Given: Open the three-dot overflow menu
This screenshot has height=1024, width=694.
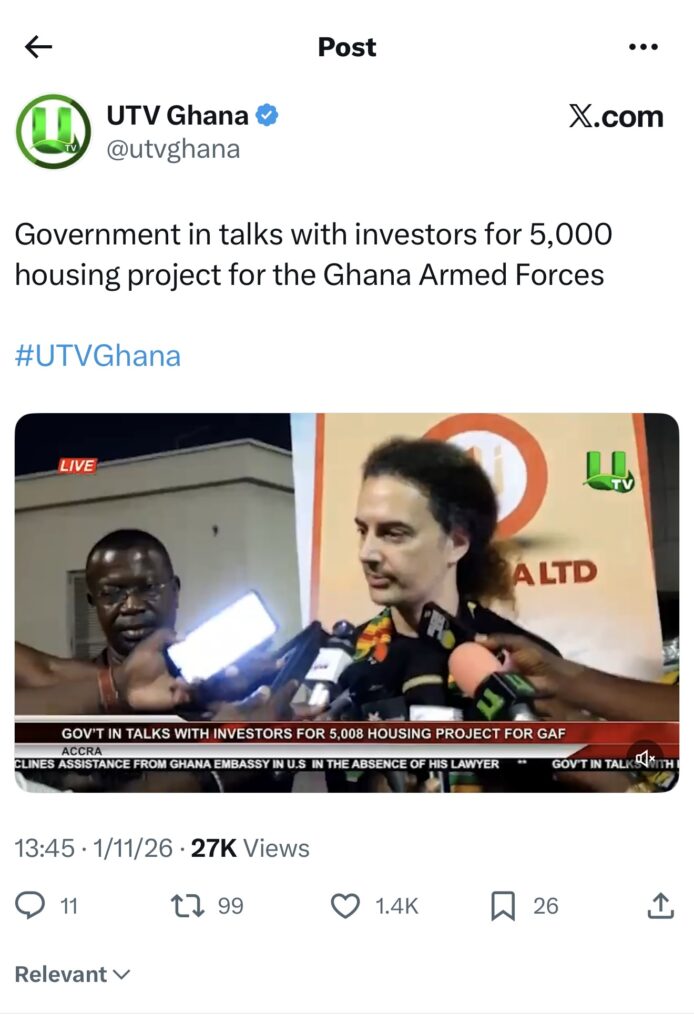Looking at the screenshot, I should tap(643, 47).
